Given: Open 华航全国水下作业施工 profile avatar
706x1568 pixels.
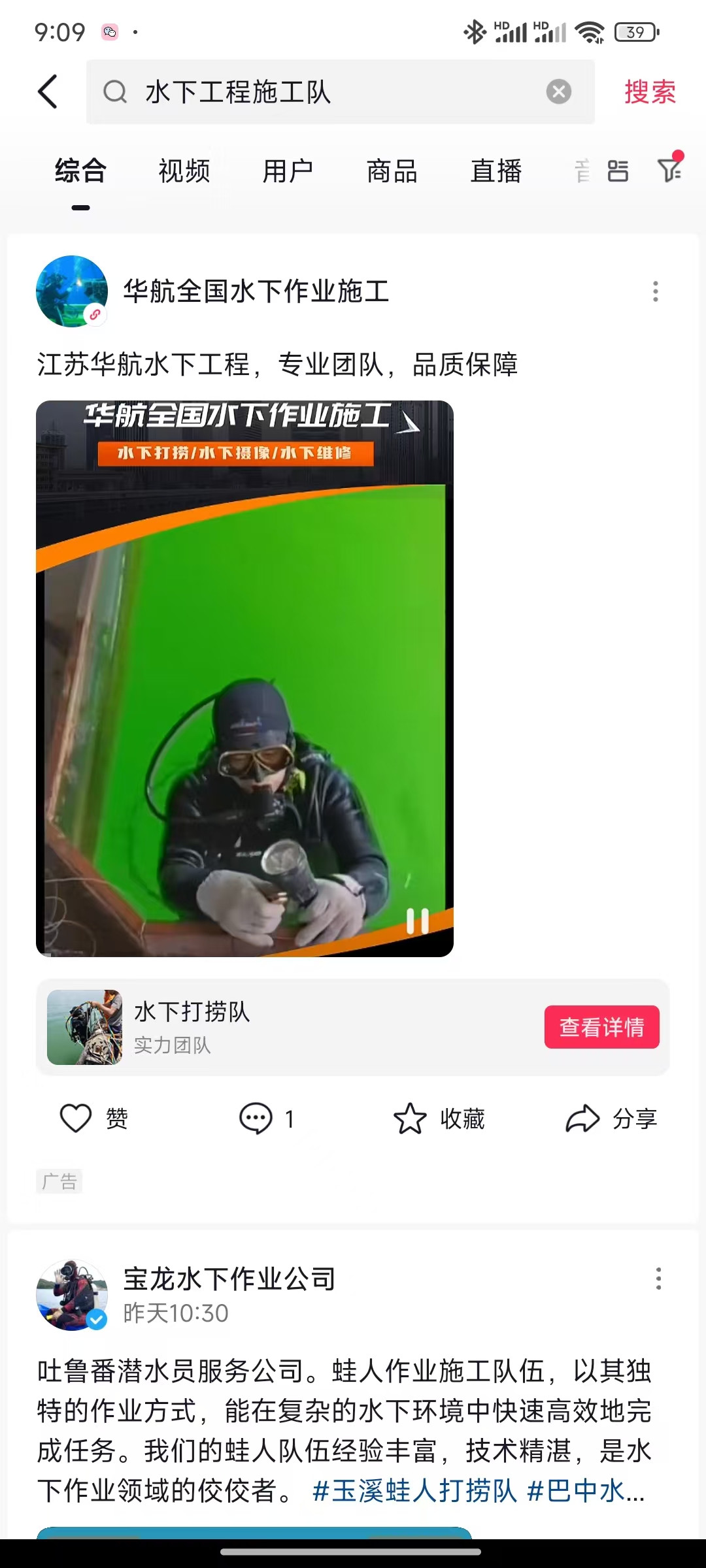Looking at the screenshot, I should pyautogui.click(x=72, y=291).
